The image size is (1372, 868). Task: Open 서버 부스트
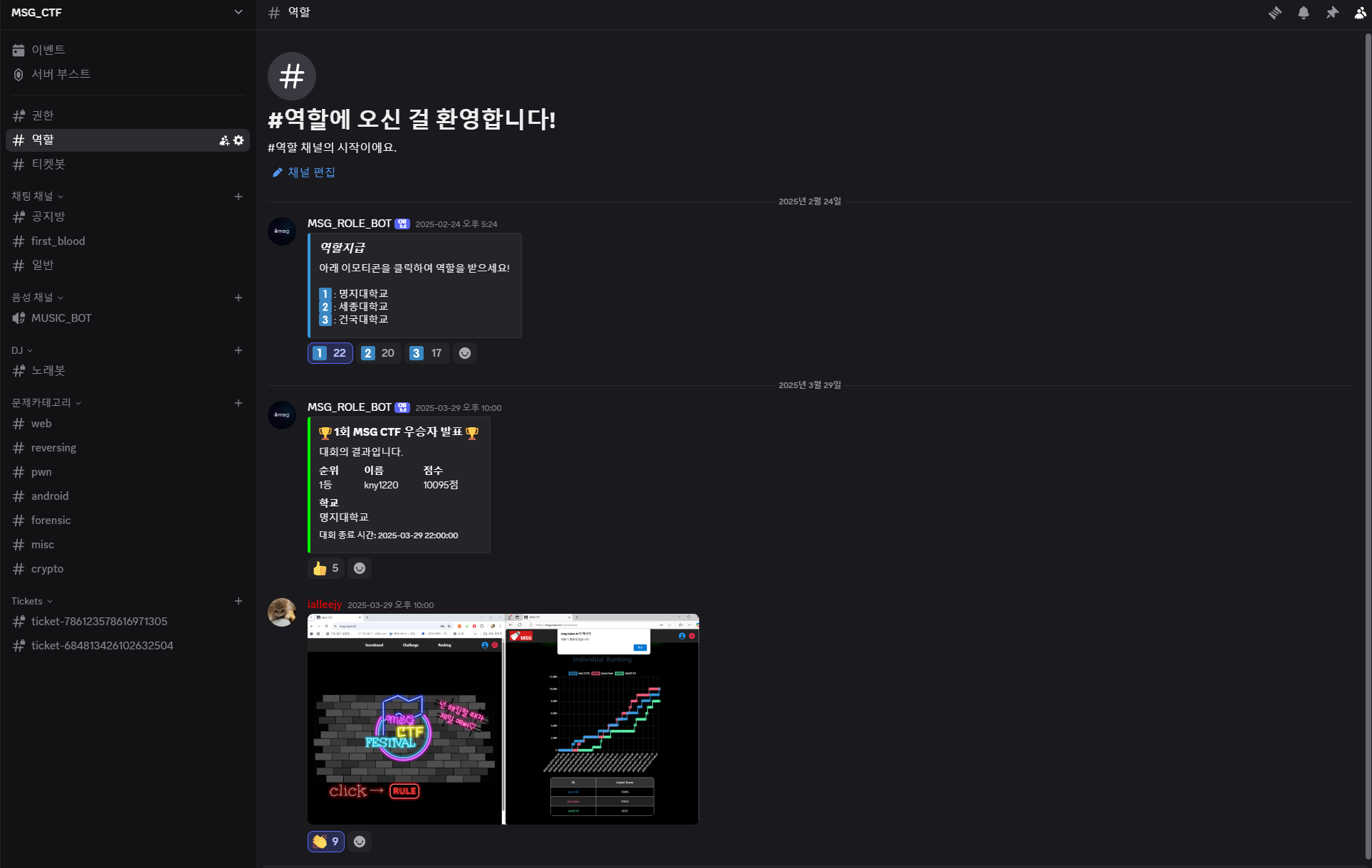60,74
